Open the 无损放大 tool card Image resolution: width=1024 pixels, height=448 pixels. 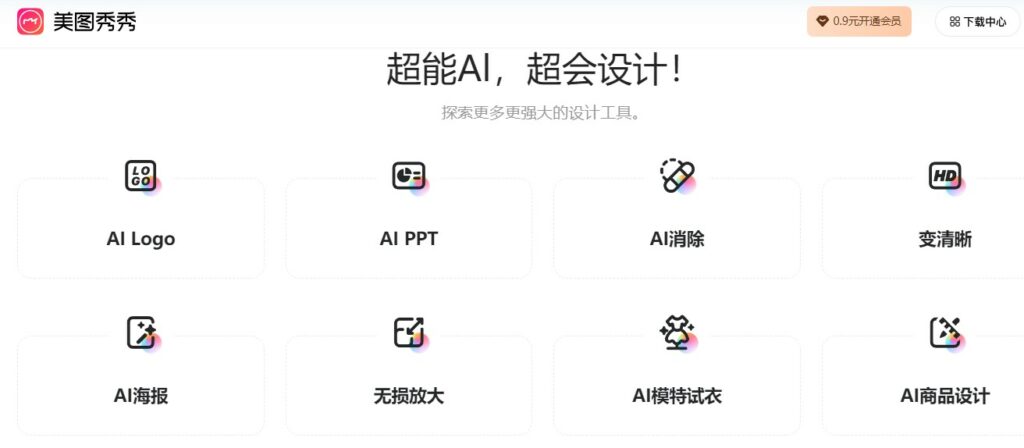tap(409, 385)
